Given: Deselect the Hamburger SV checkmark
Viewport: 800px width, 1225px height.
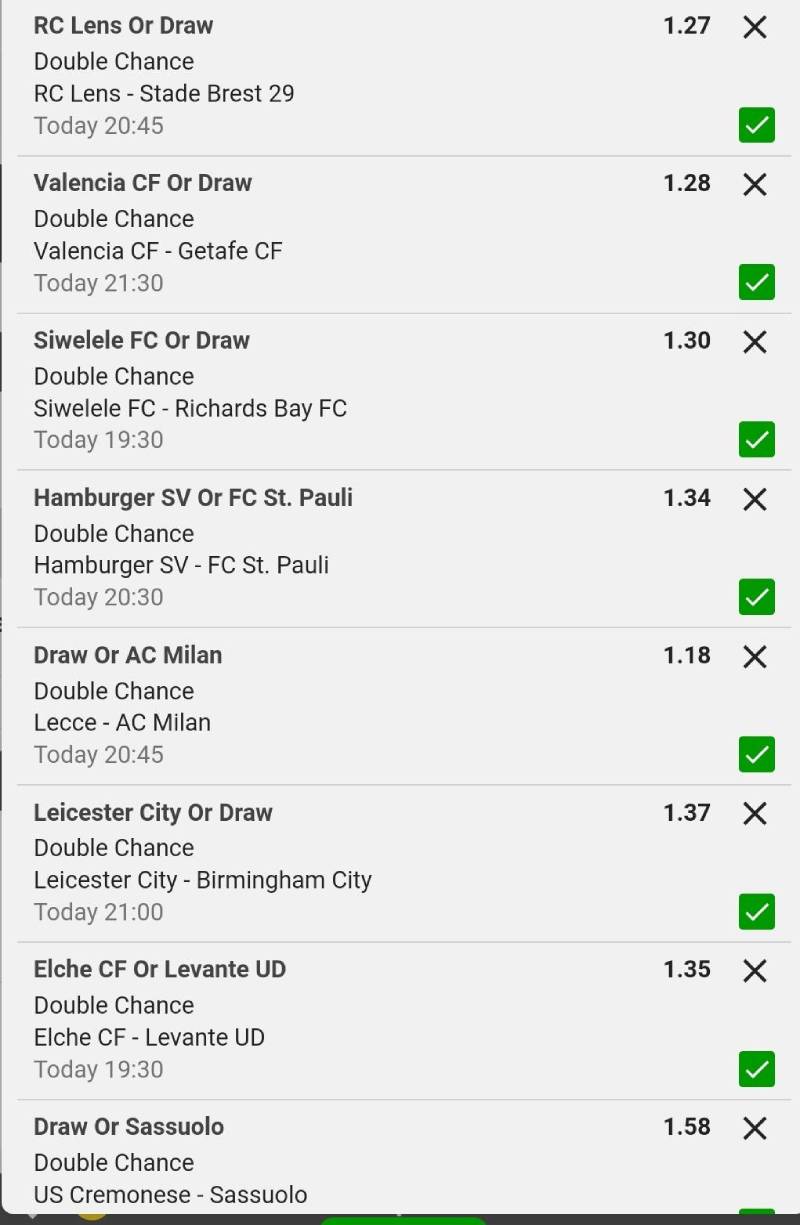Looking at the screenshot, I should click(756, 597).
